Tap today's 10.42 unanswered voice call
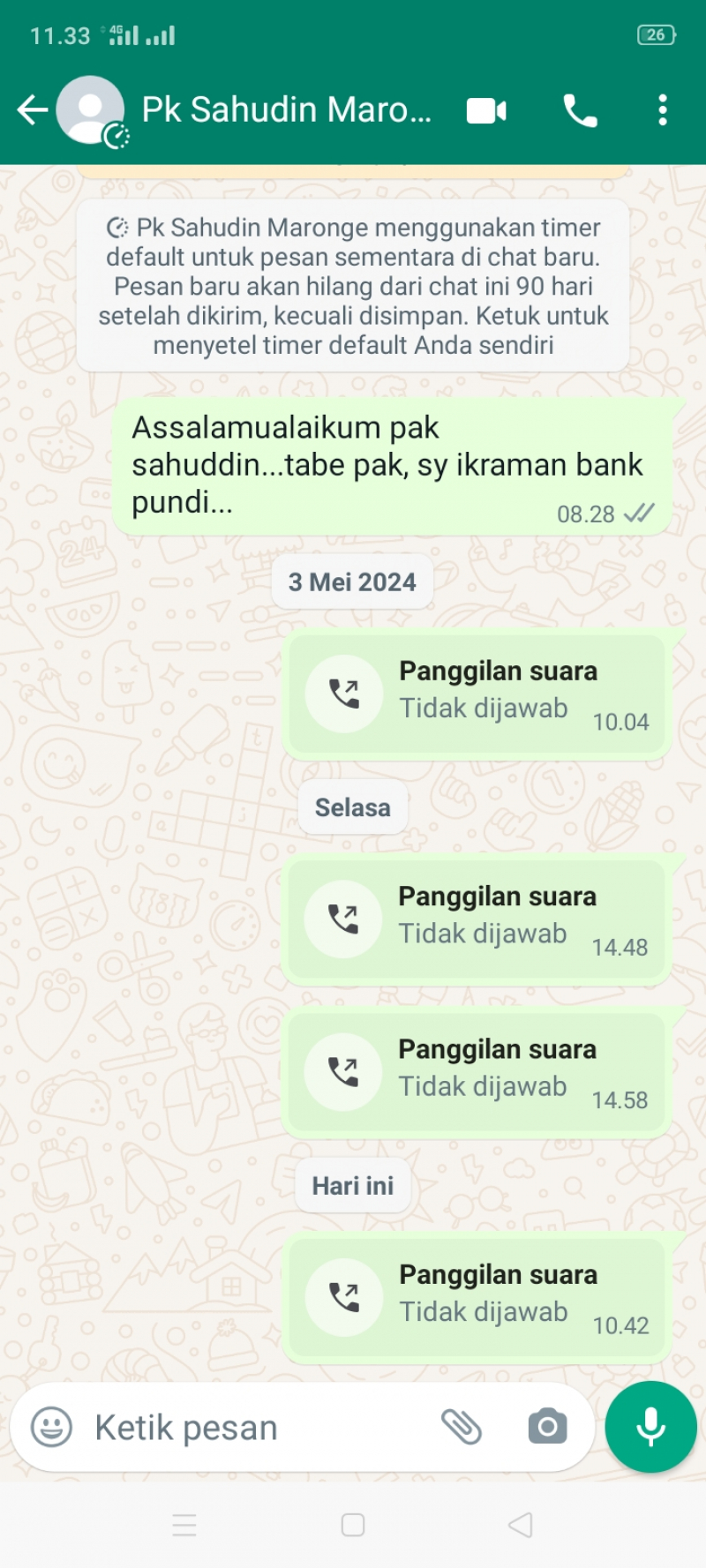 (x=477, y=1298)
